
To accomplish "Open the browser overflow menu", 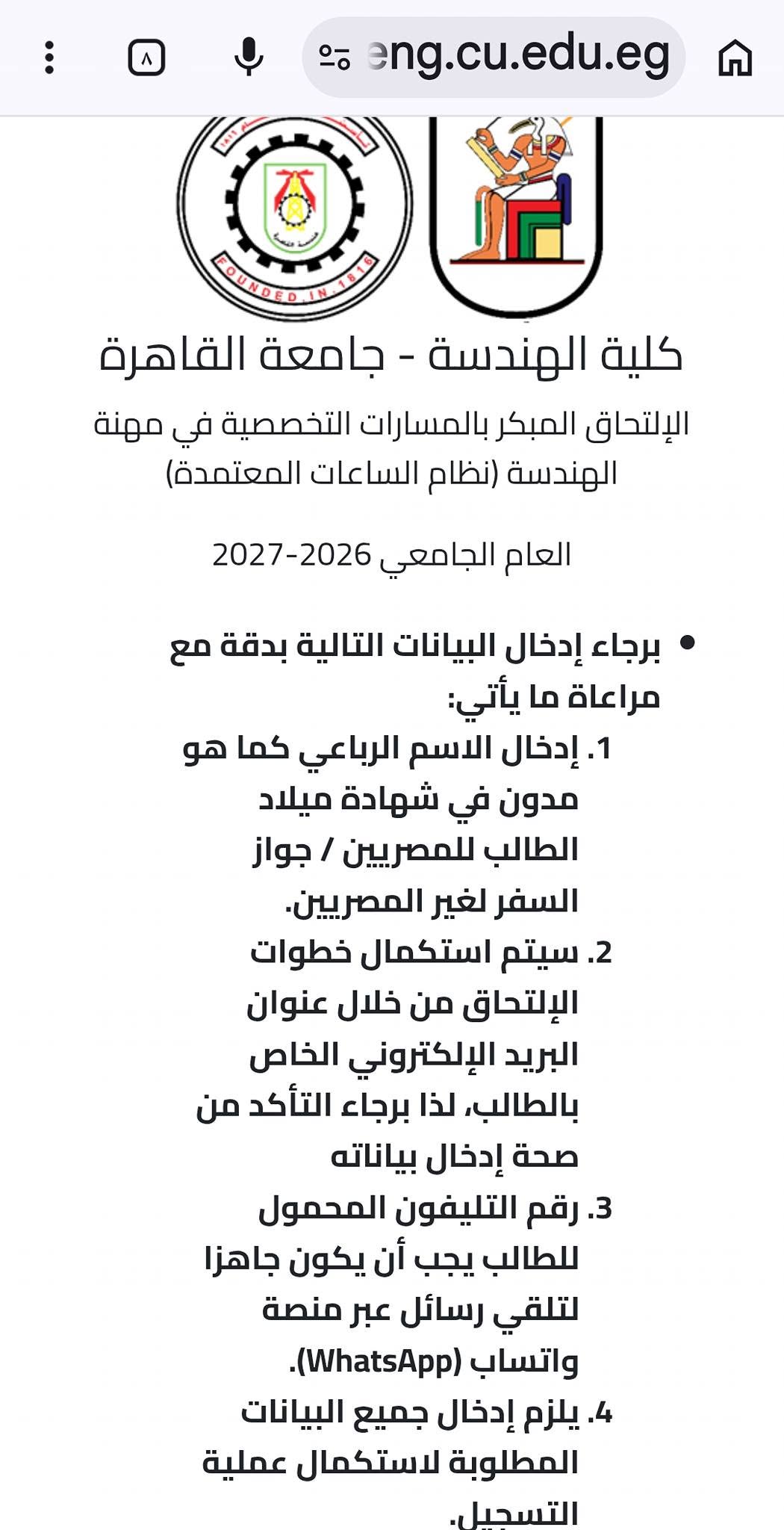I will 49,58.
